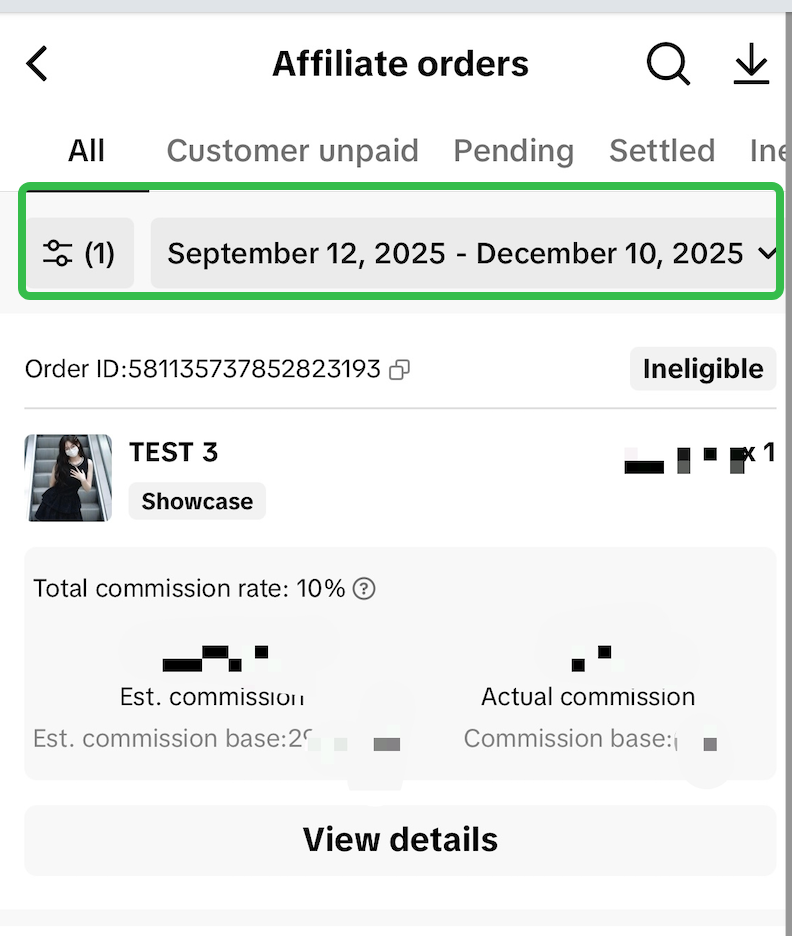Expand the date range dropdown
This screenshot has width=792, height=936.
(466, 253)
